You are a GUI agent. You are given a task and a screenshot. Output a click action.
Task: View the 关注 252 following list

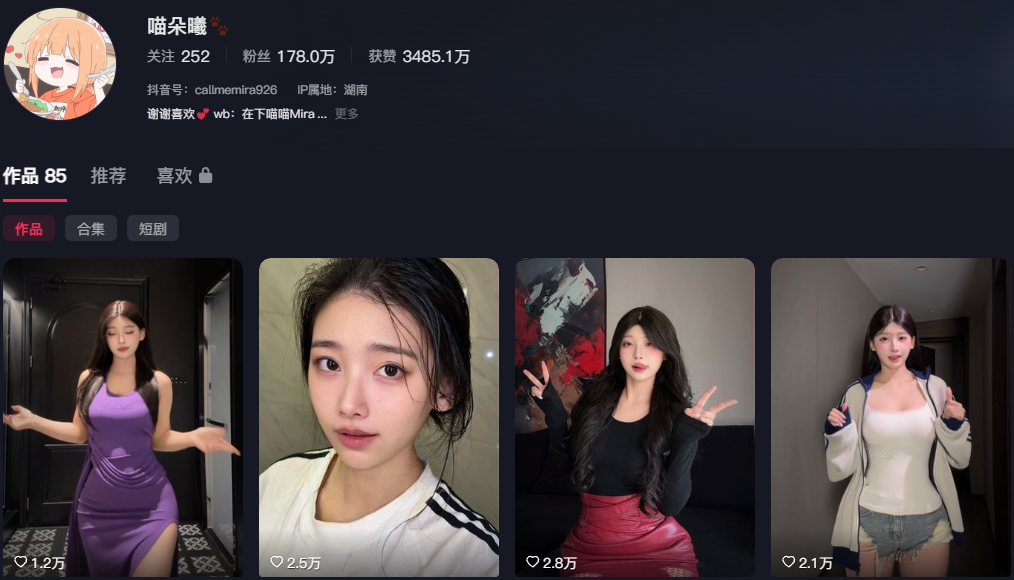click(178, 56)
